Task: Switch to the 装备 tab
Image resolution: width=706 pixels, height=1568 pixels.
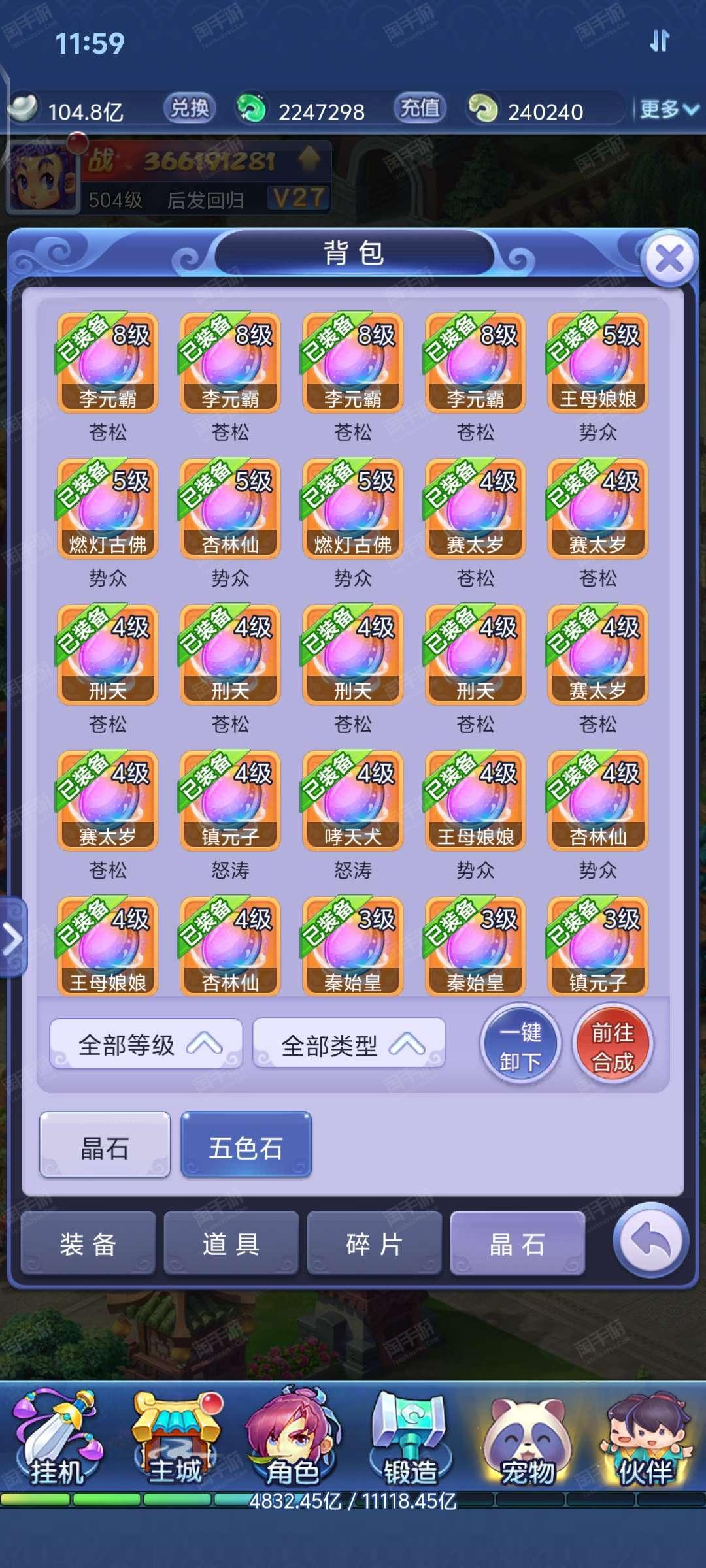Action: click(x=88, y=1243)
